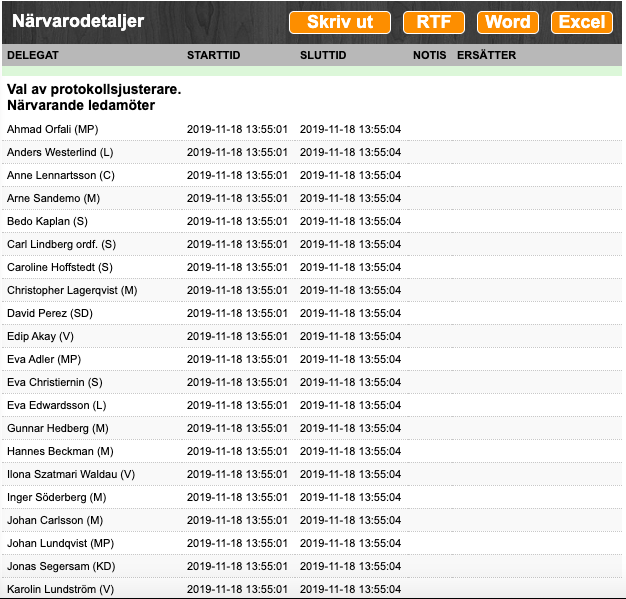Viewport: 626px width, 599px height.
Task: Export attendance details to Word
Action: 508,22
